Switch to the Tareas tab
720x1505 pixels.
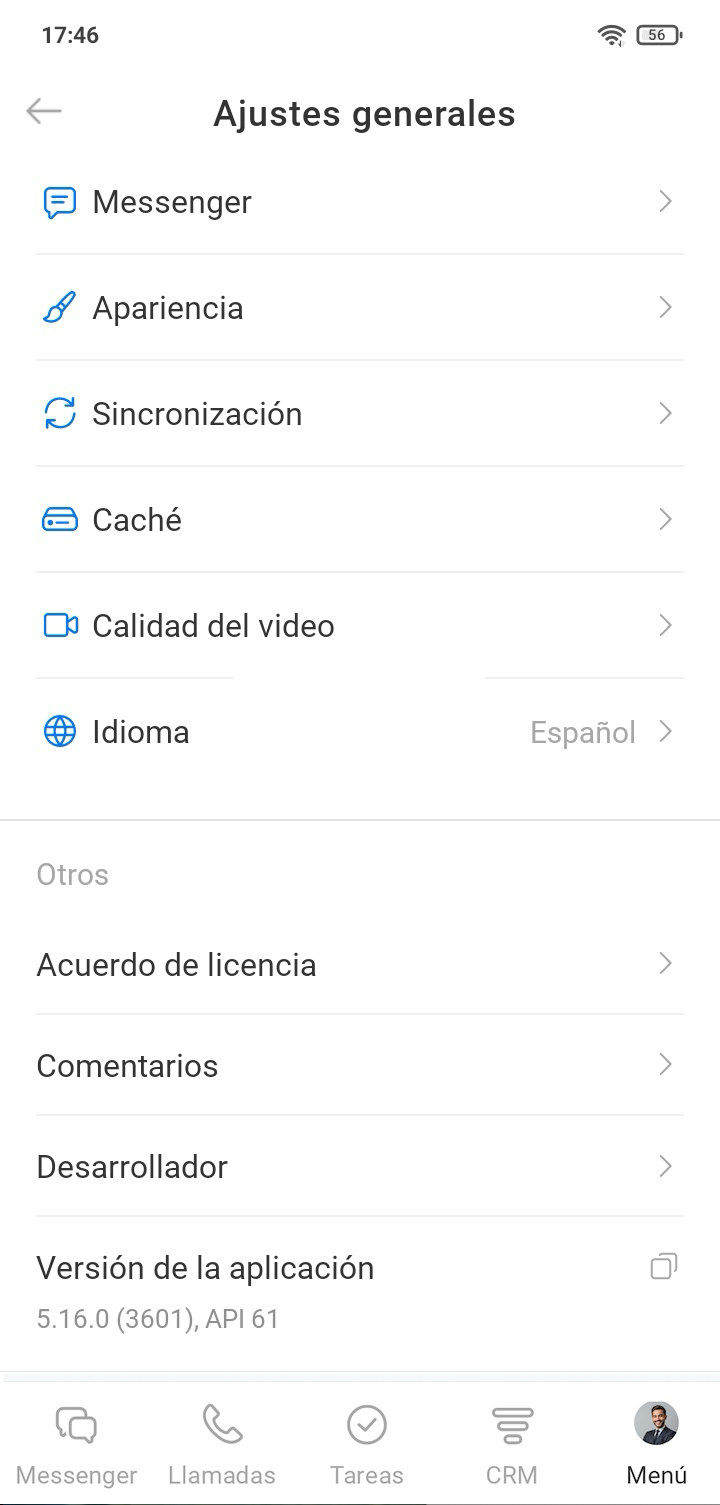367,1445
